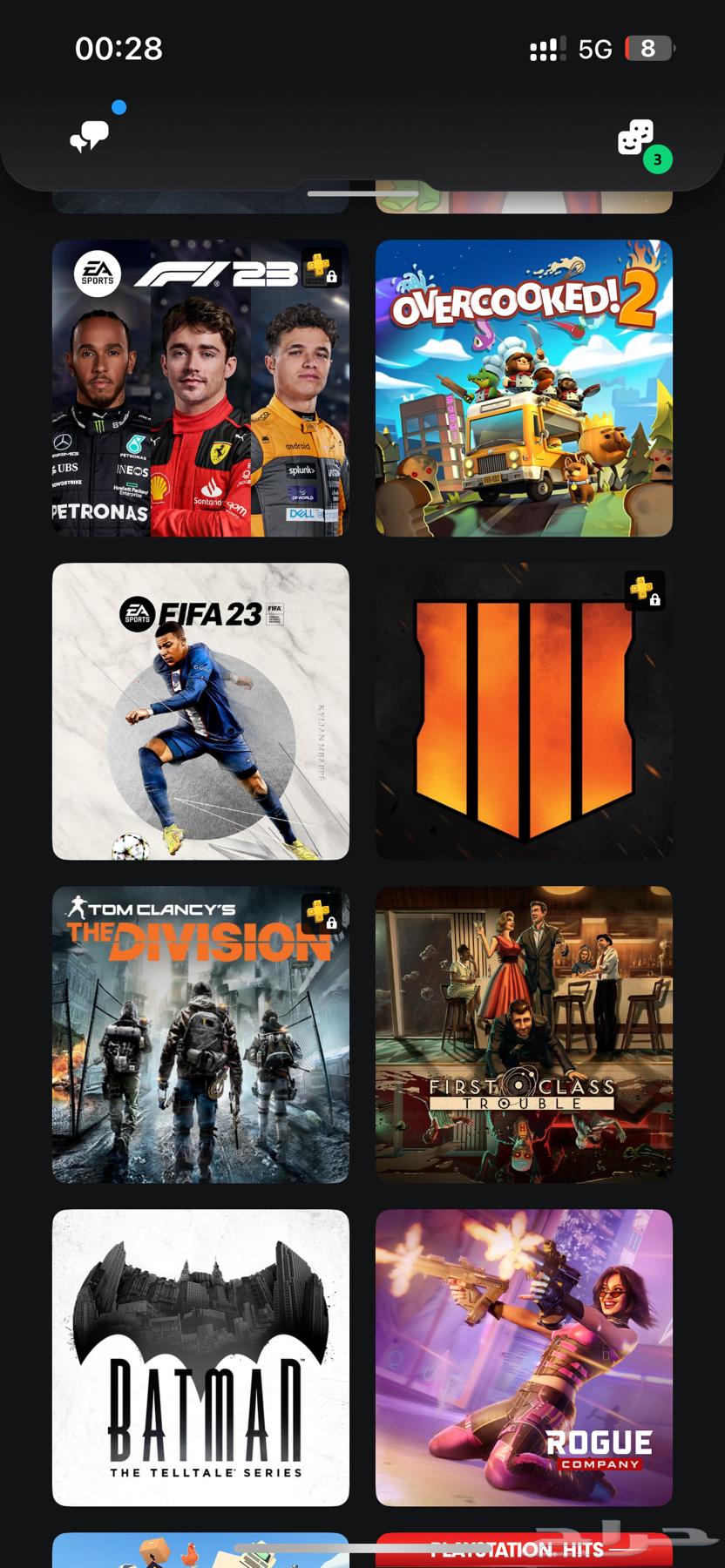Open Tom Clancy's The Division tile

200,1035
